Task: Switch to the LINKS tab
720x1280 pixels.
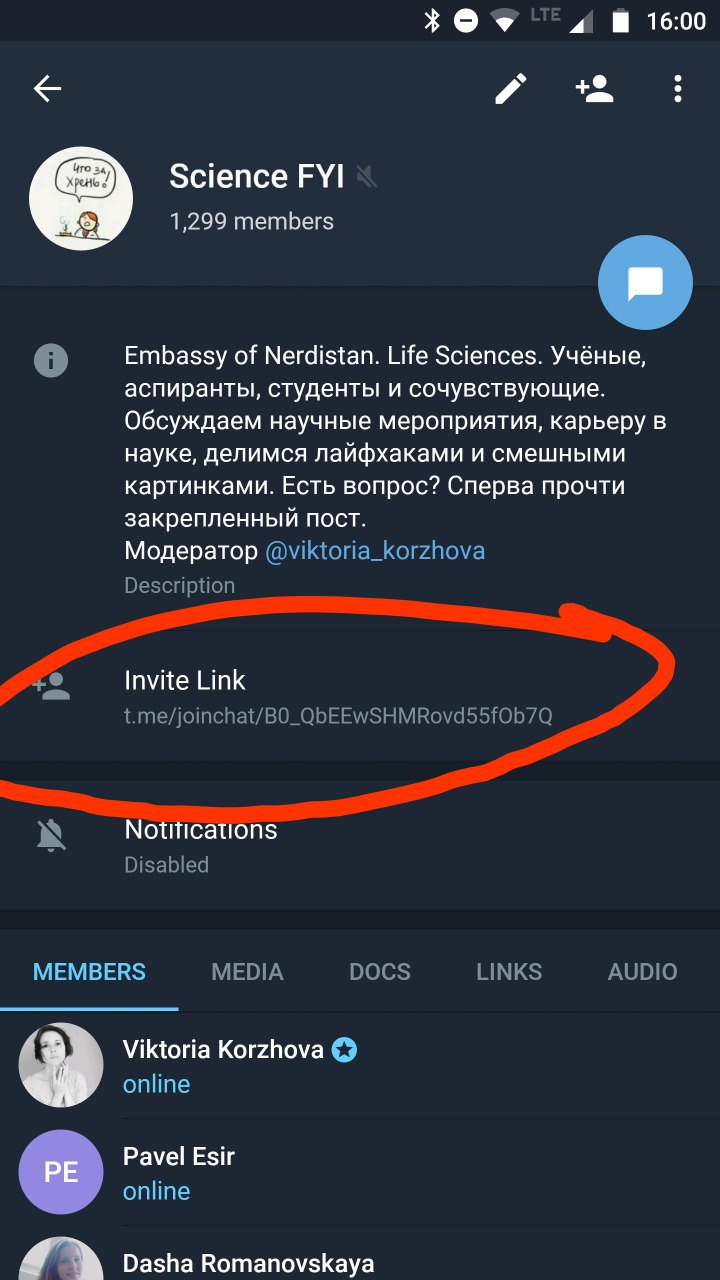Action: [x=509, y=972]
